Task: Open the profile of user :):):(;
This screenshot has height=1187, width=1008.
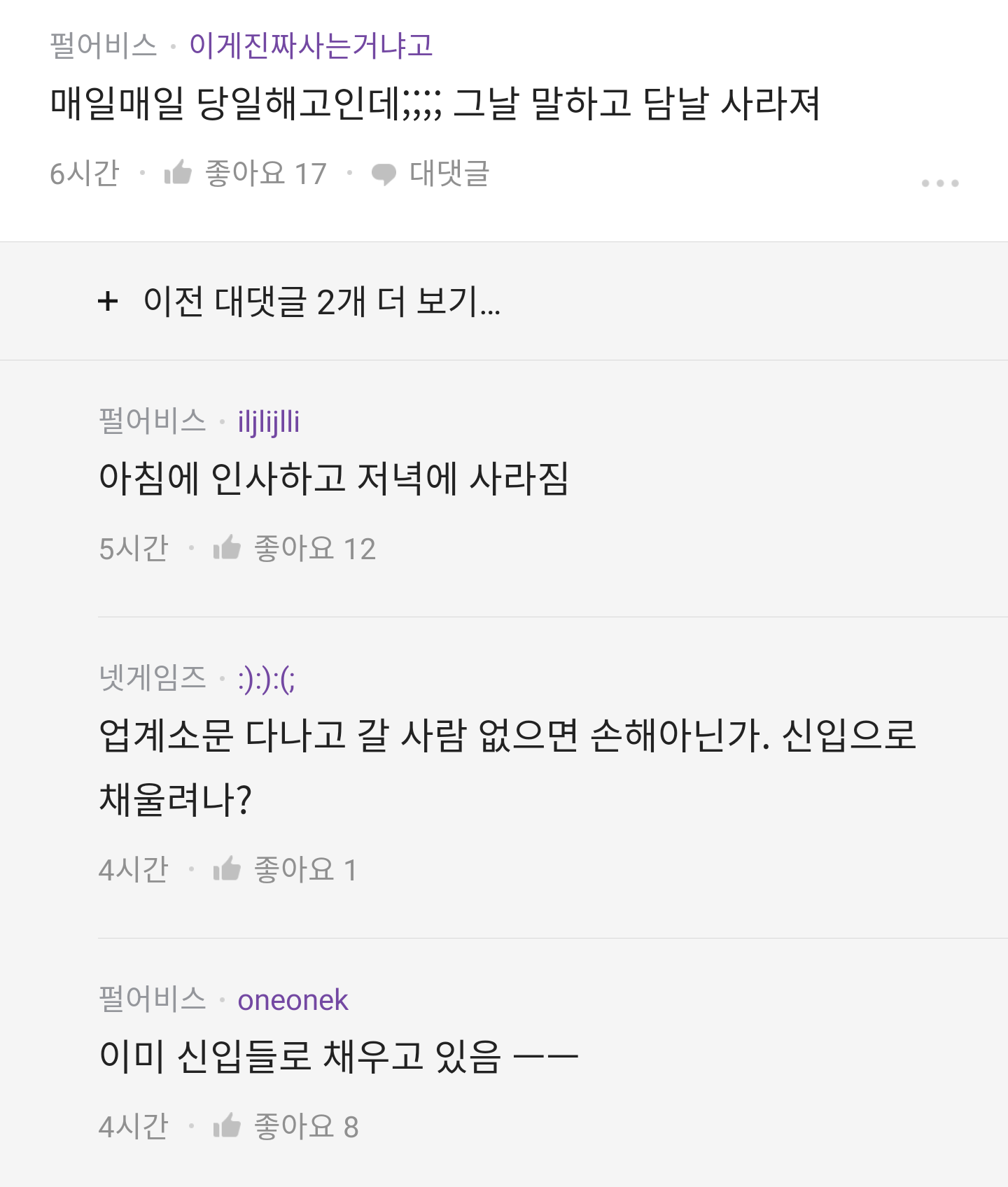Action: pos(266,679)
